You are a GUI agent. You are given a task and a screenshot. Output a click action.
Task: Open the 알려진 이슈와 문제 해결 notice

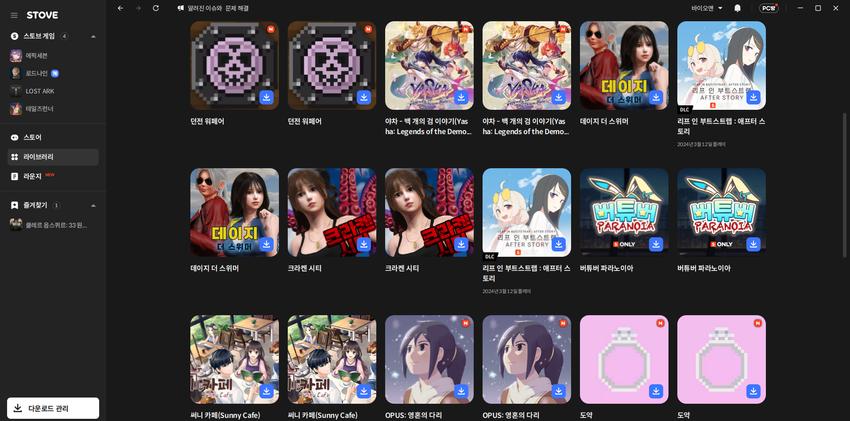216,8
